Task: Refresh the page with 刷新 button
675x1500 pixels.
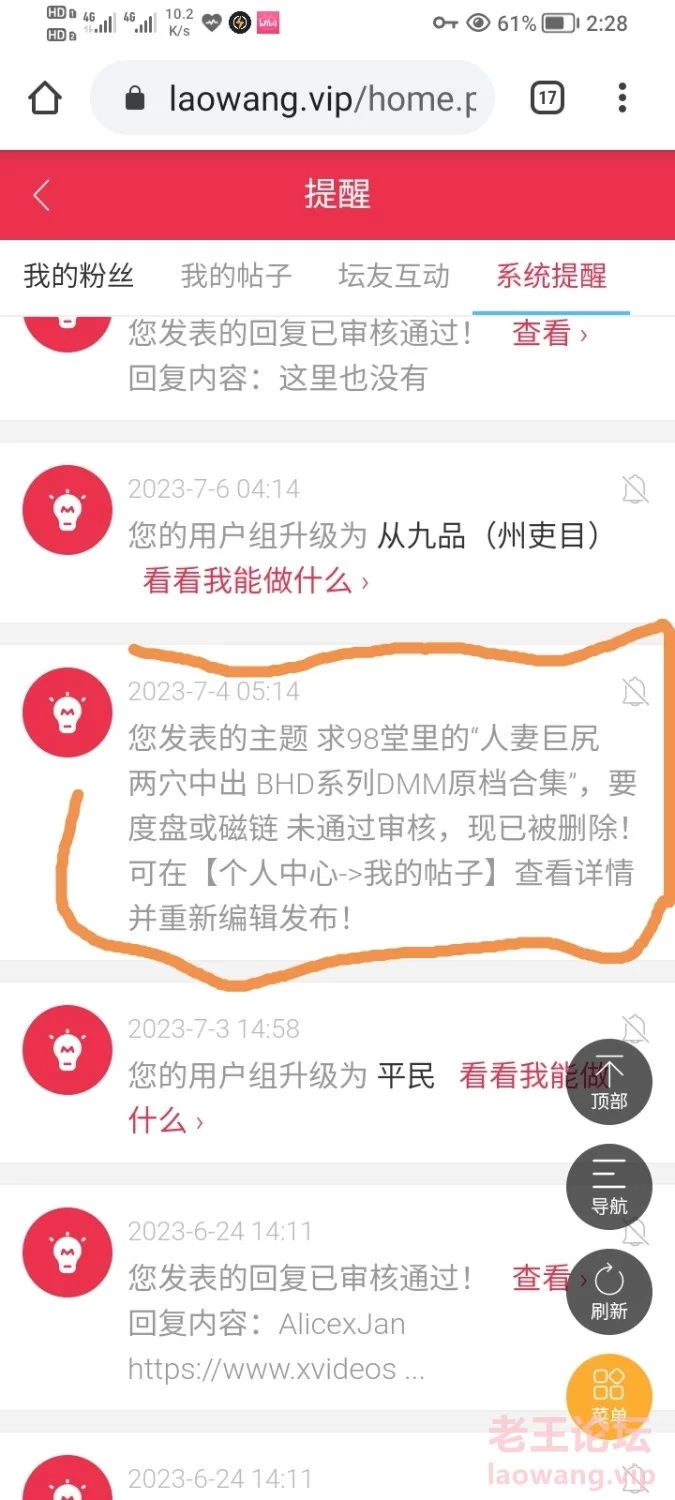Action: (x=609, y=1292)
